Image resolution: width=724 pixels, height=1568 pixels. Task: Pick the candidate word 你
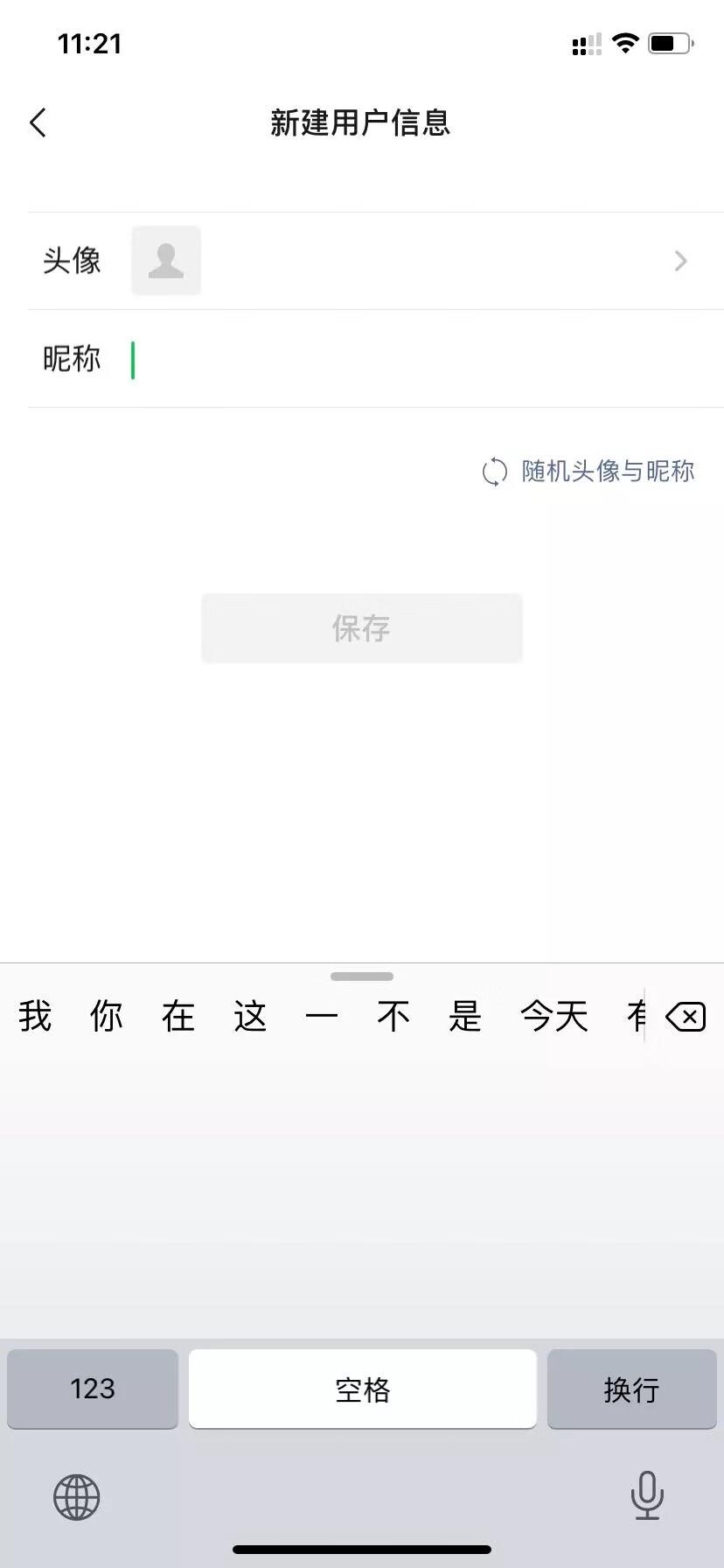tap(107, 1017)
